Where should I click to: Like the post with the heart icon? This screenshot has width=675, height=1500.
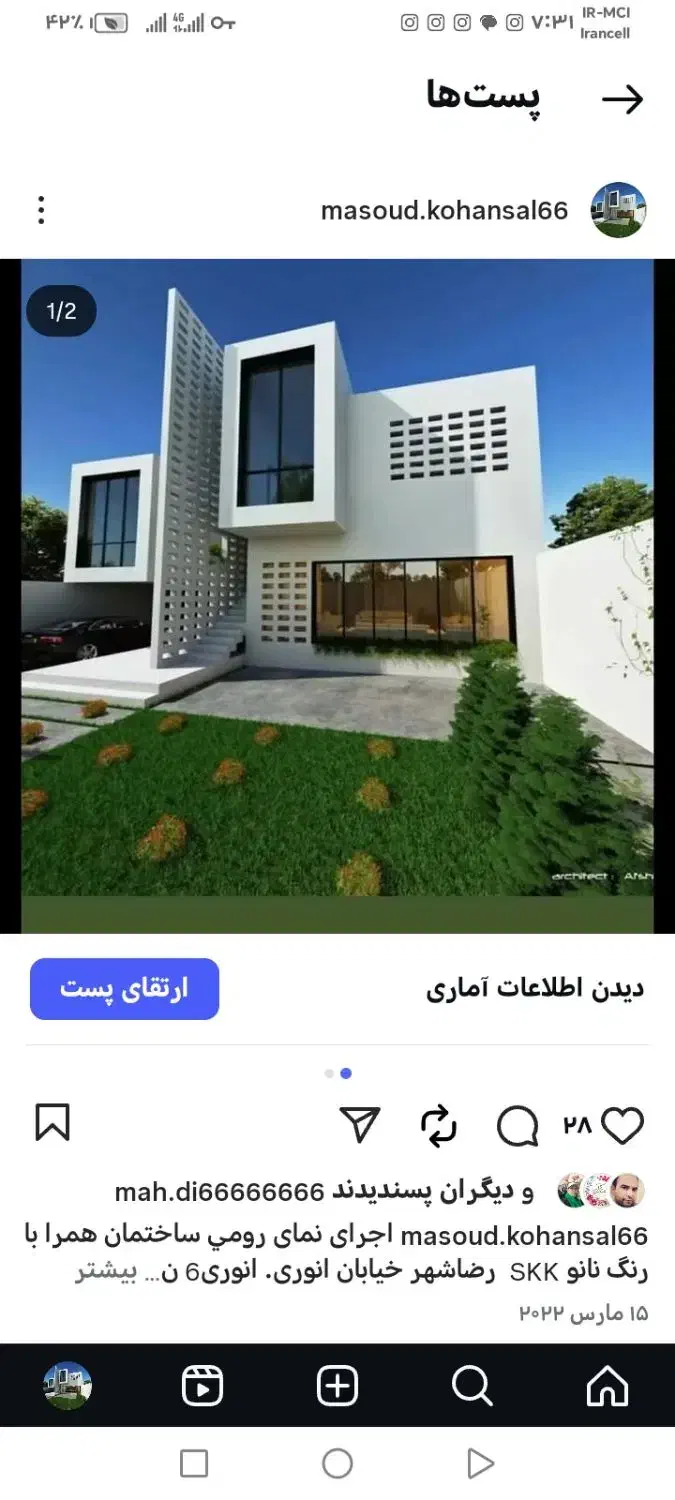click(622, 1126)
